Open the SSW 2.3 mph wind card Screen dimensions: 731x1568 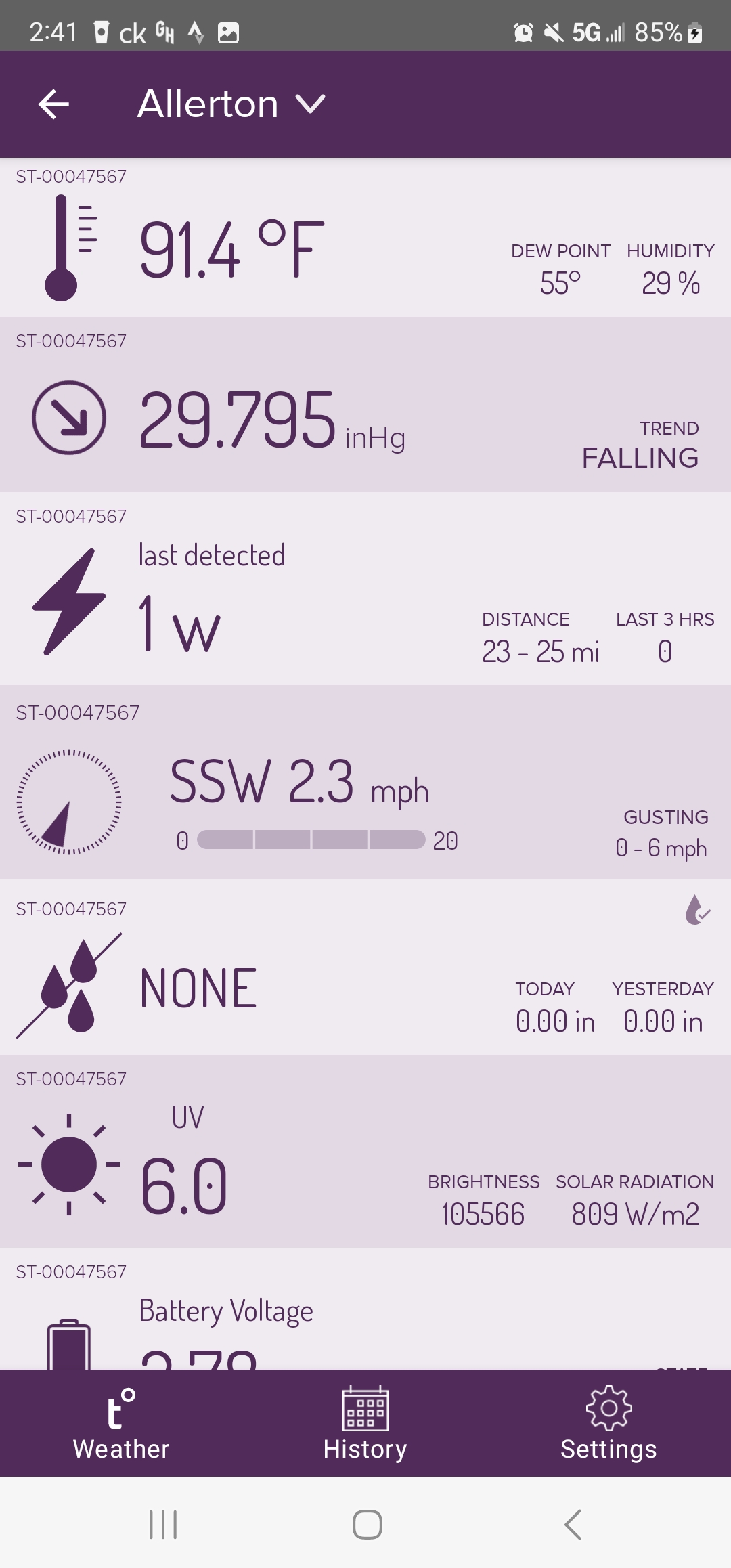[x=365, y=782]
